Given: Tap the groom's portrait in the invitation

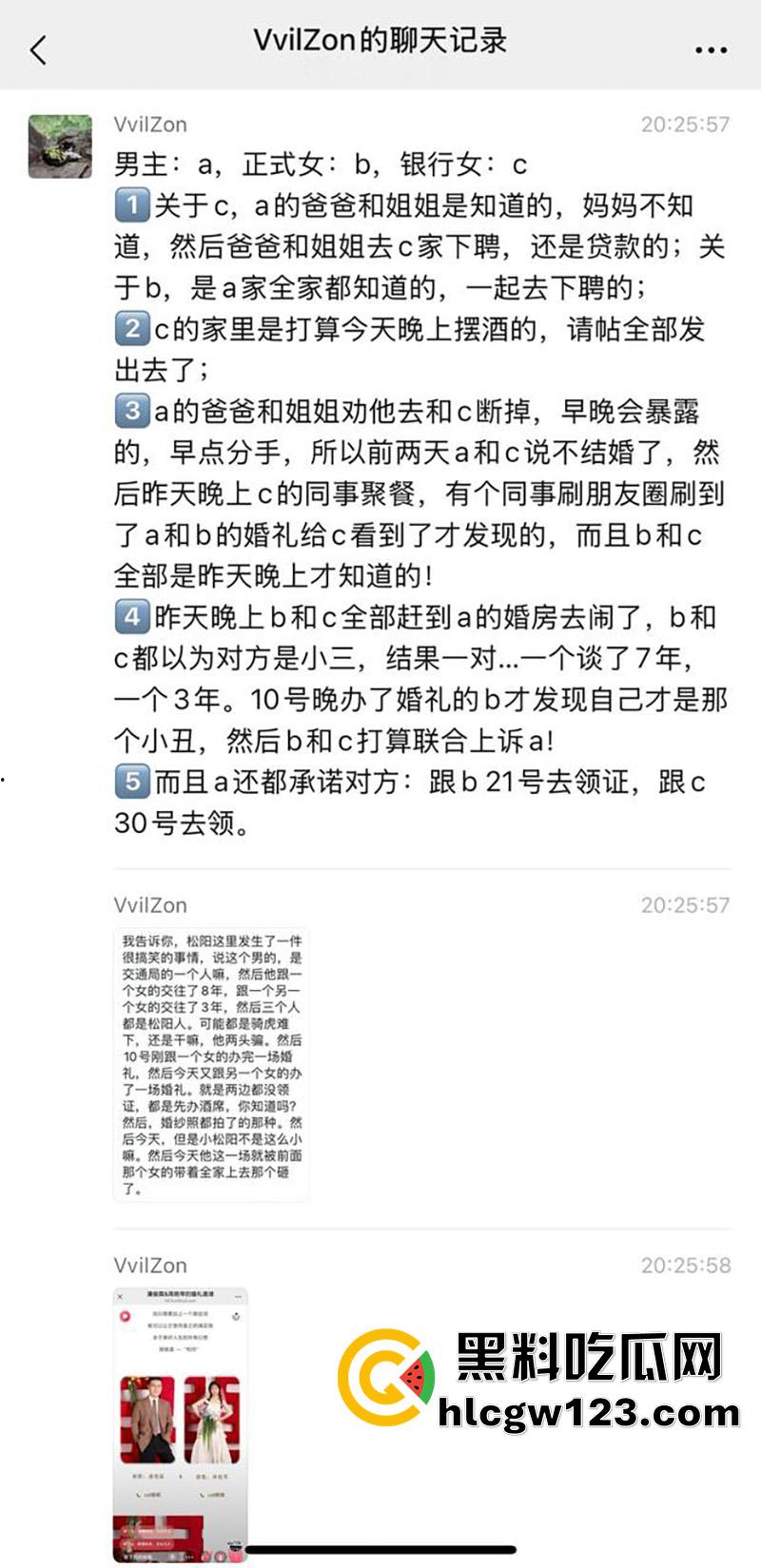Looking at the screenshot, I should pyautogui.click(x=150, y=1417).
